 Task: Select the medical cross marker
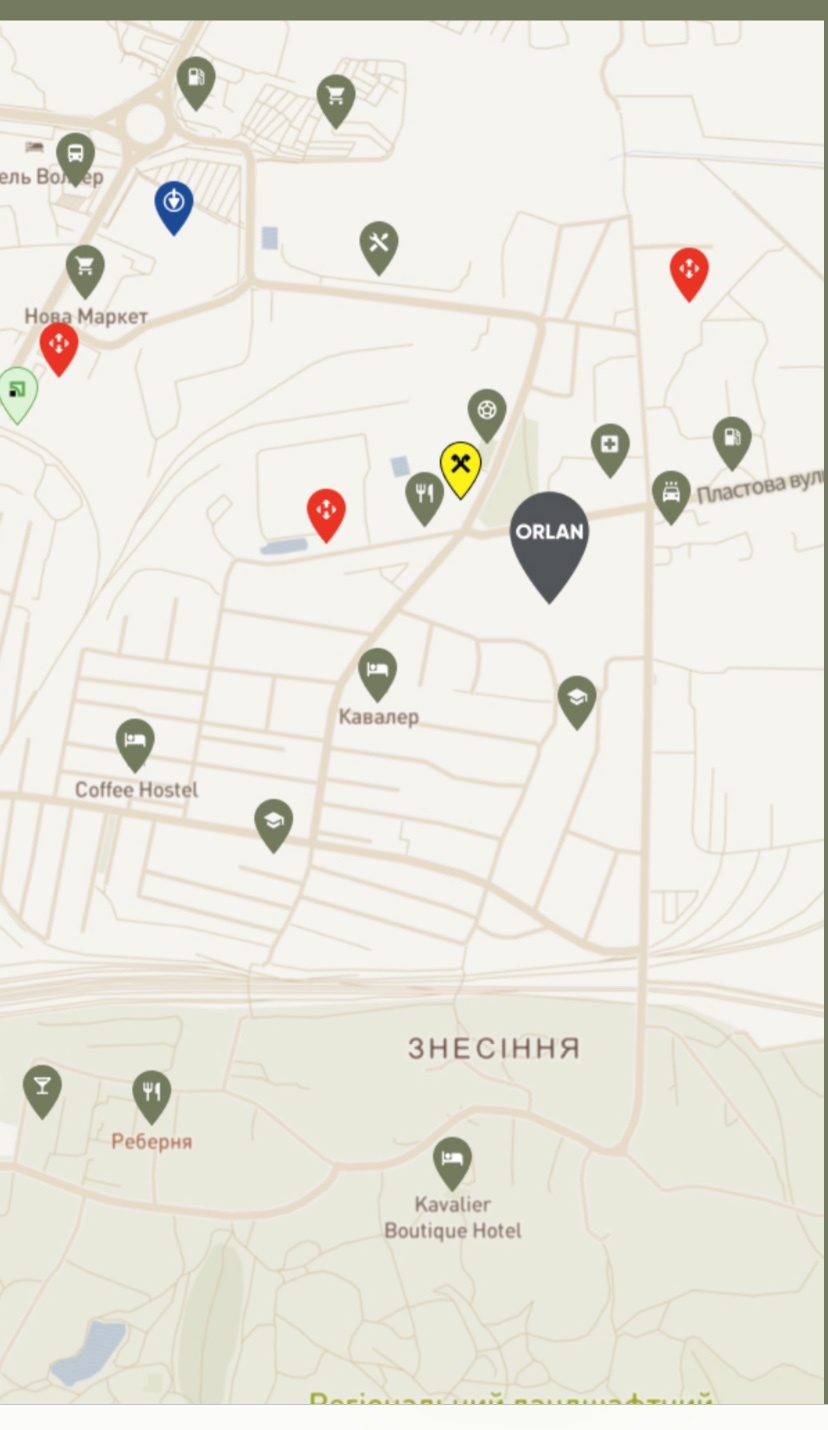(610, 449)
